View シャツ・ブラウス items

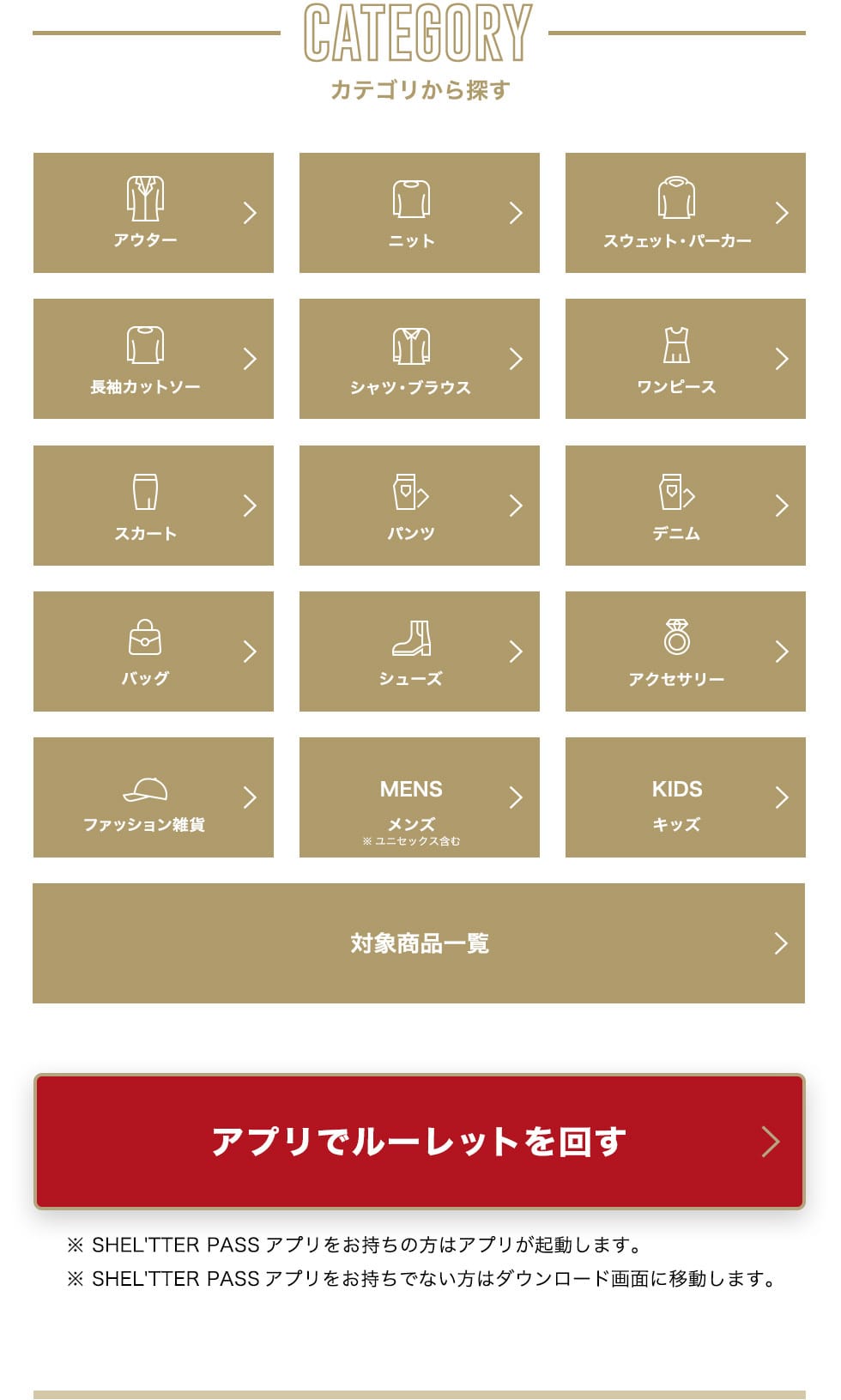pos(420,359)
